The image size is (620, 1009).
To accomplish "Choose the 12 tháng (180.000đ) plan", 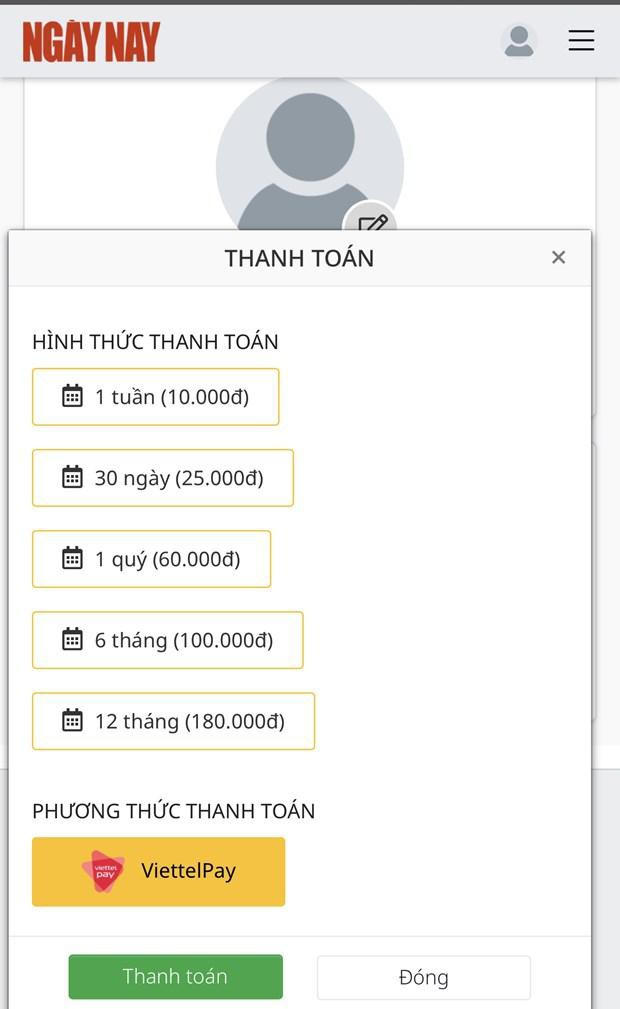I will pos(173,721).
